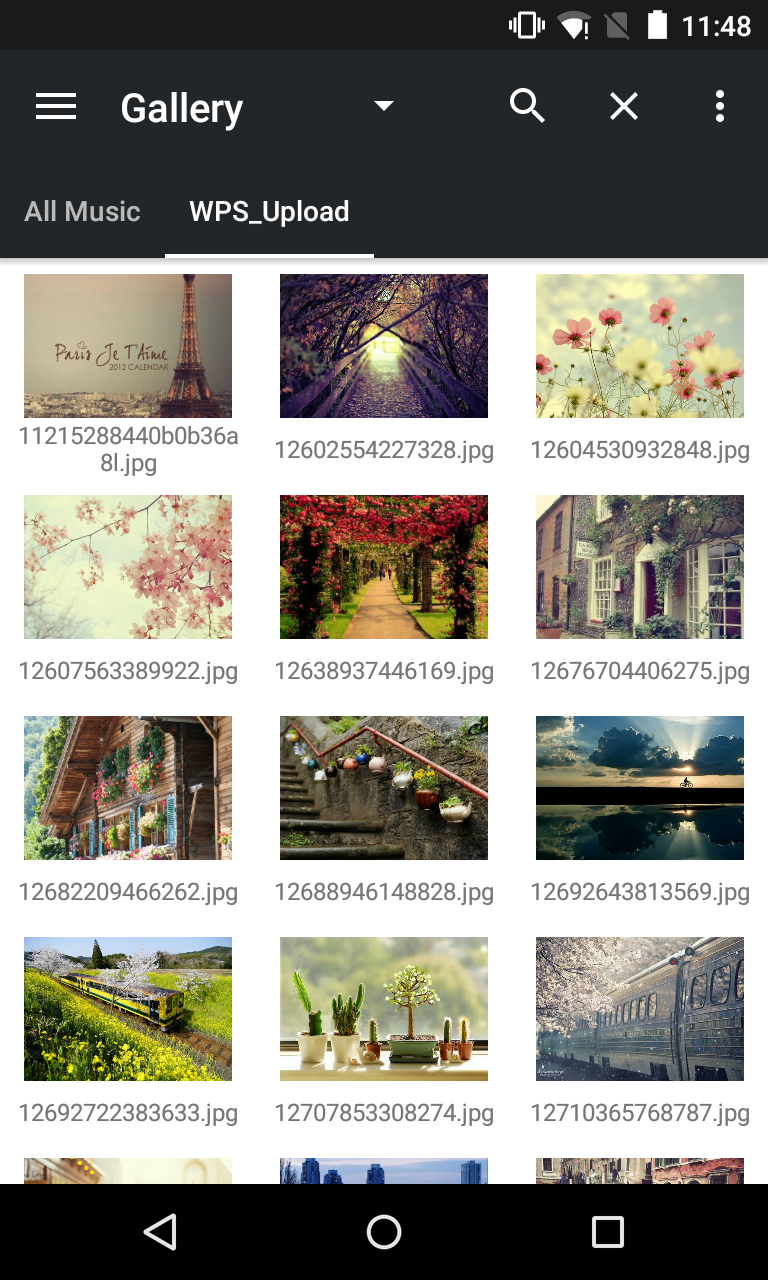This screenshot has width=768, height=1280.
Task: Open image 12602554227328.jpg
Action: click(x=384, y=346)
